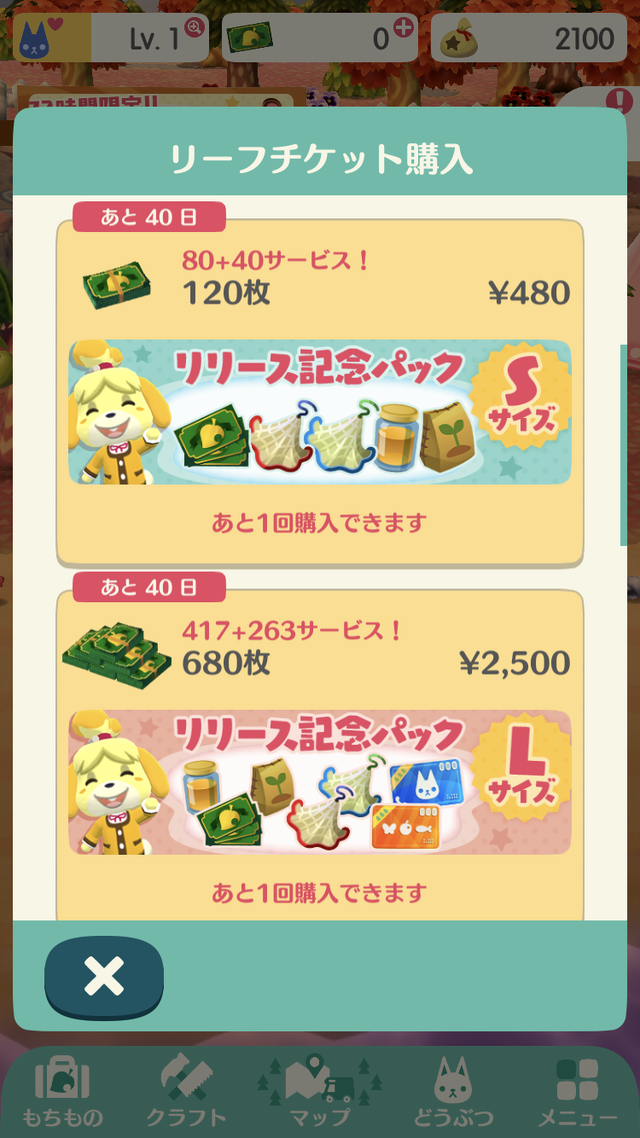Open the メニュー menu tab

point(577,1092)
